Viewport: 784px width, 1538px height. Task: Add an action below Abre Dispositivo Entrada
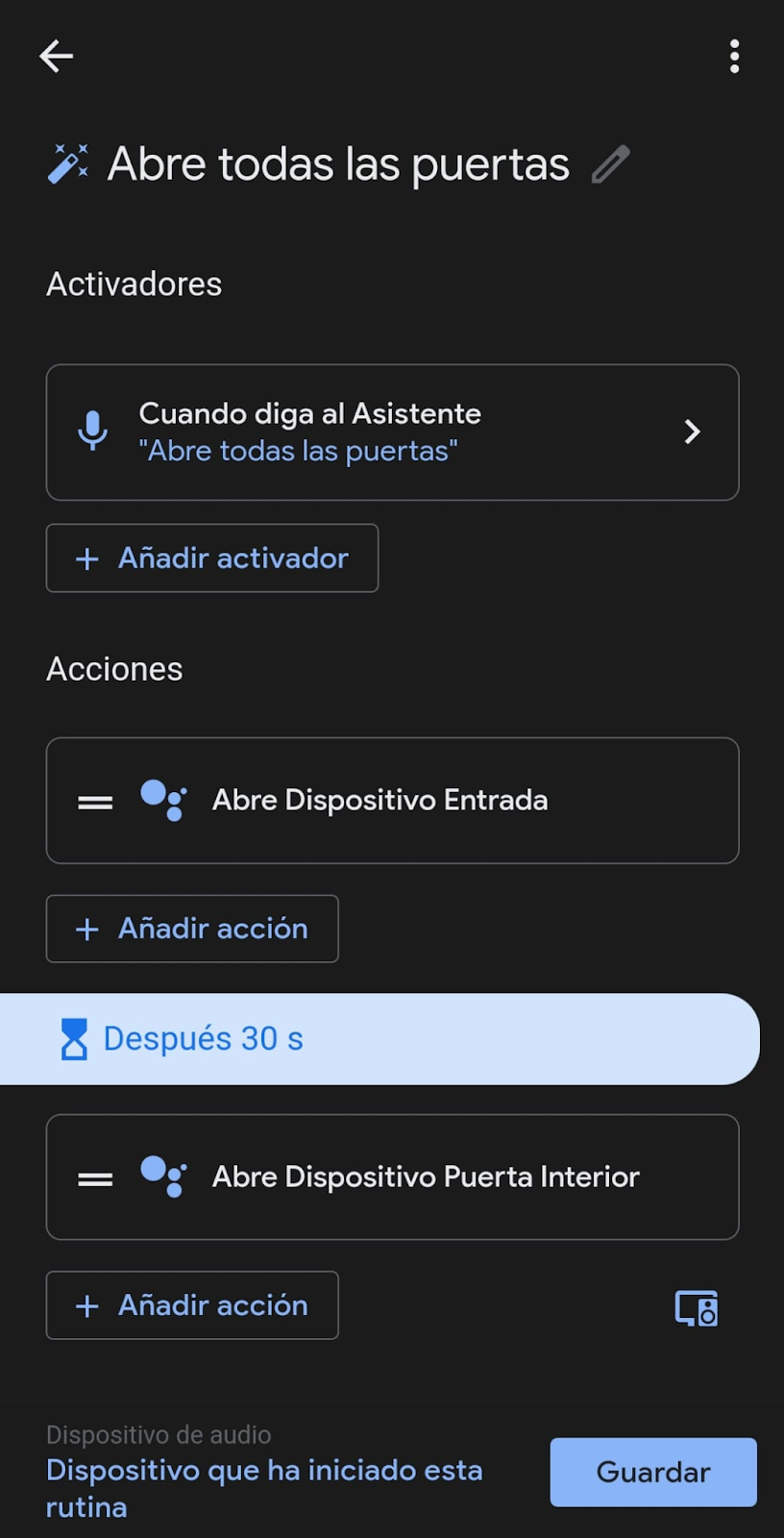pyautogui.click(x=192, y=929)
